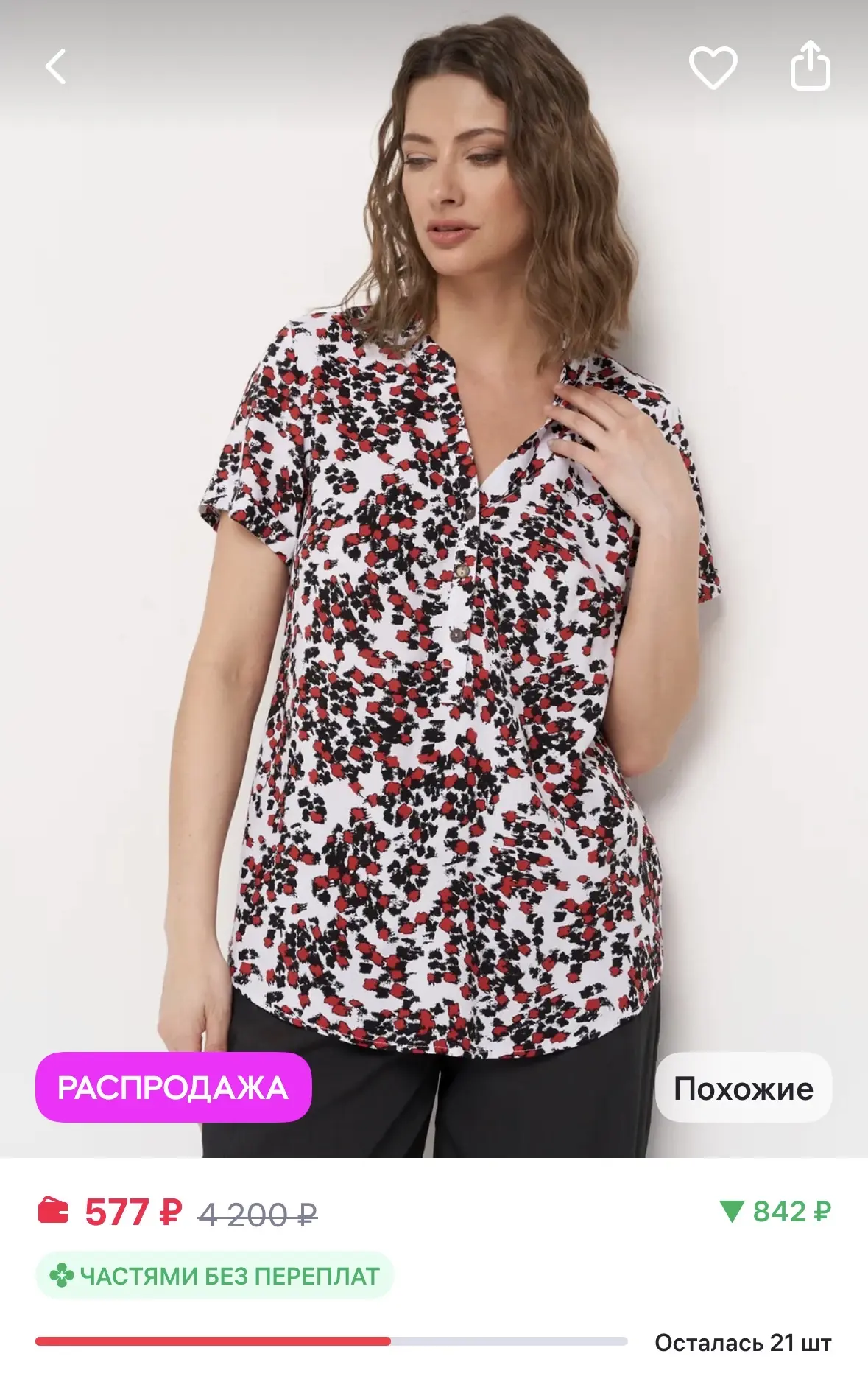Add the blouse to favorites

[713, 68]
